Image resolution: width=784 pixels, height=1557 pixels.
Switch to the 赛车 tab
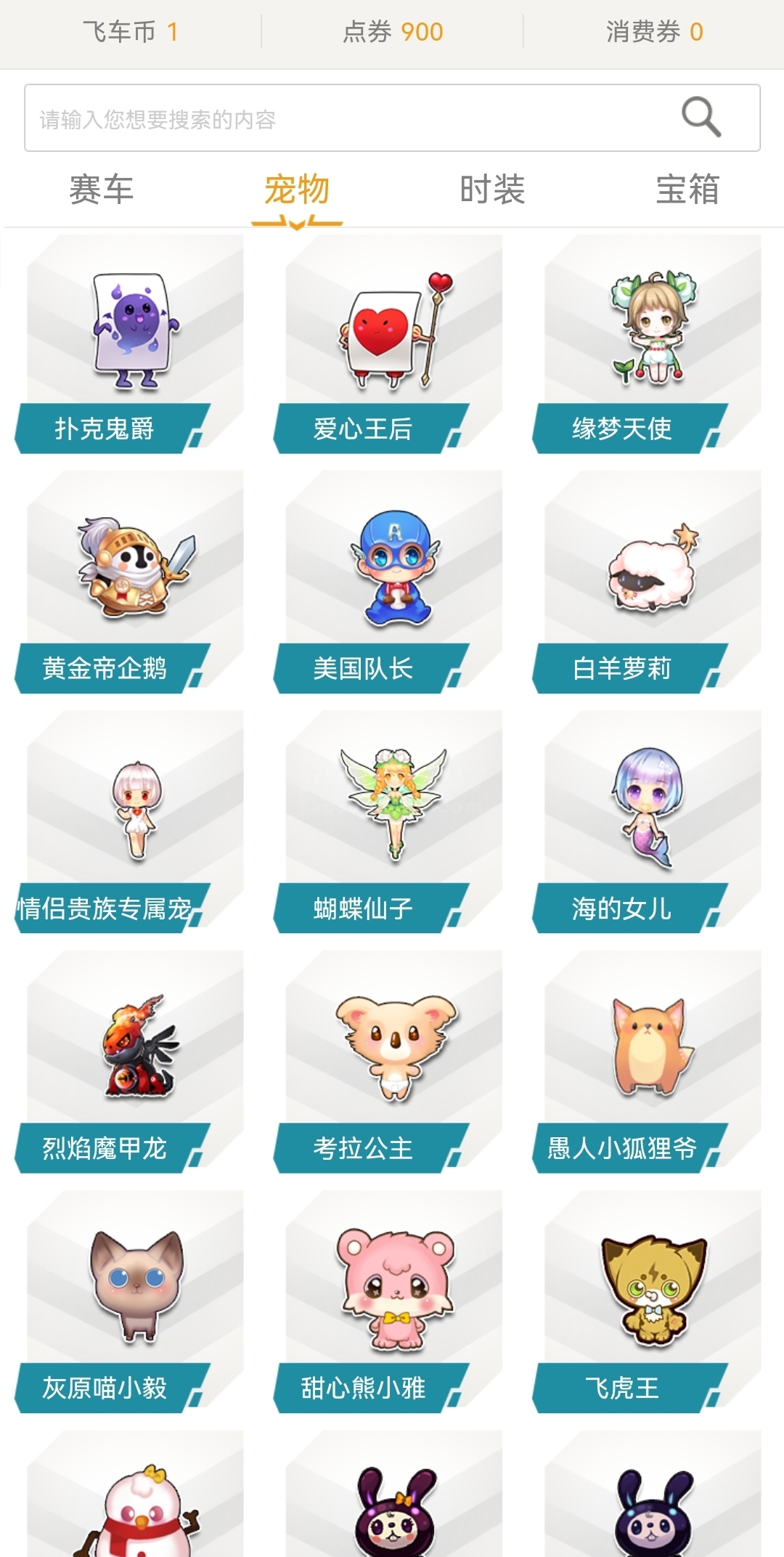click(x=101, y=190)
